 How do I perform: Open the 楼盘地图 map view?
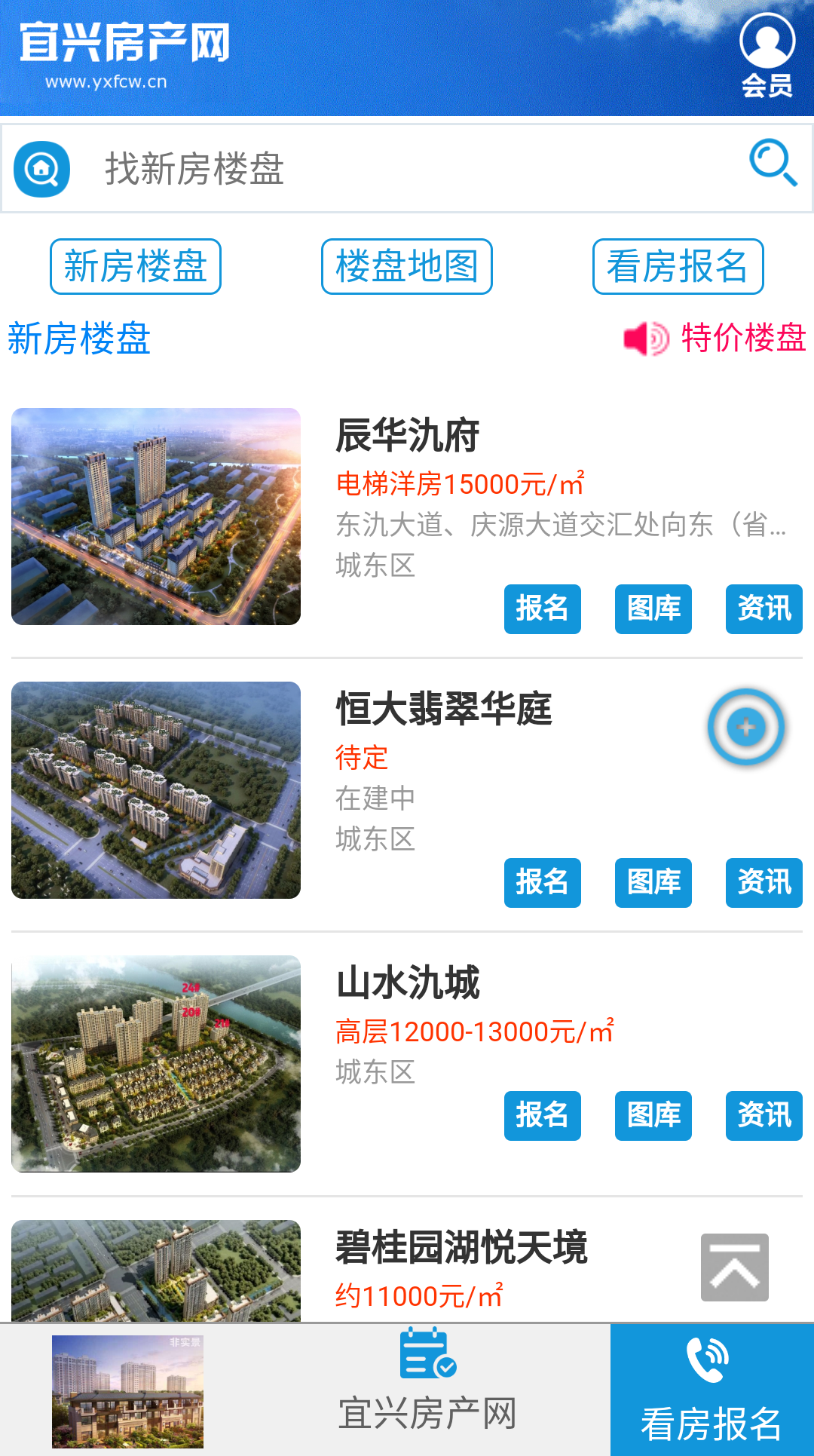pos(406,266)
